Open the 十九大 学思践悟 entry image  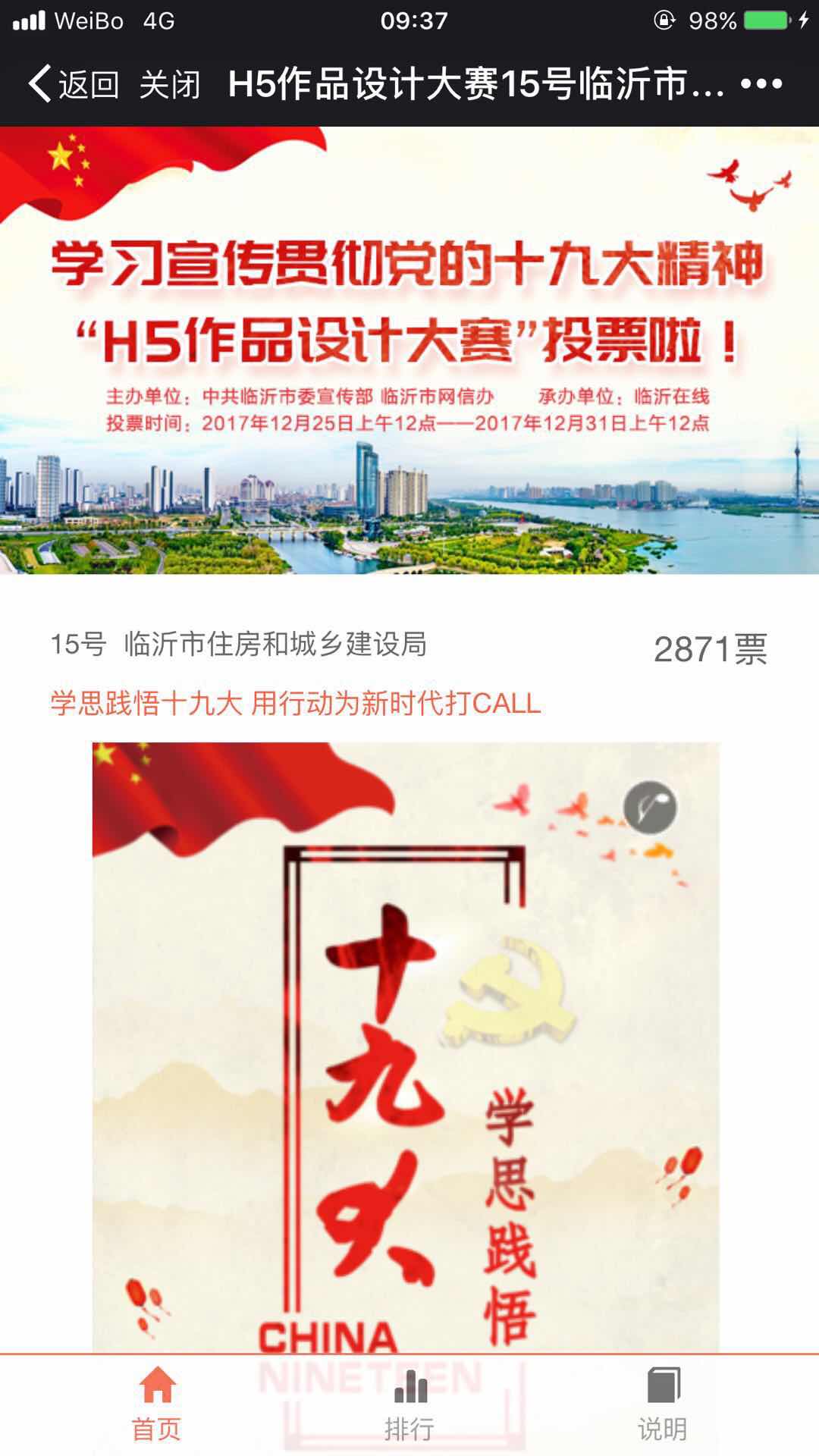405,1062
